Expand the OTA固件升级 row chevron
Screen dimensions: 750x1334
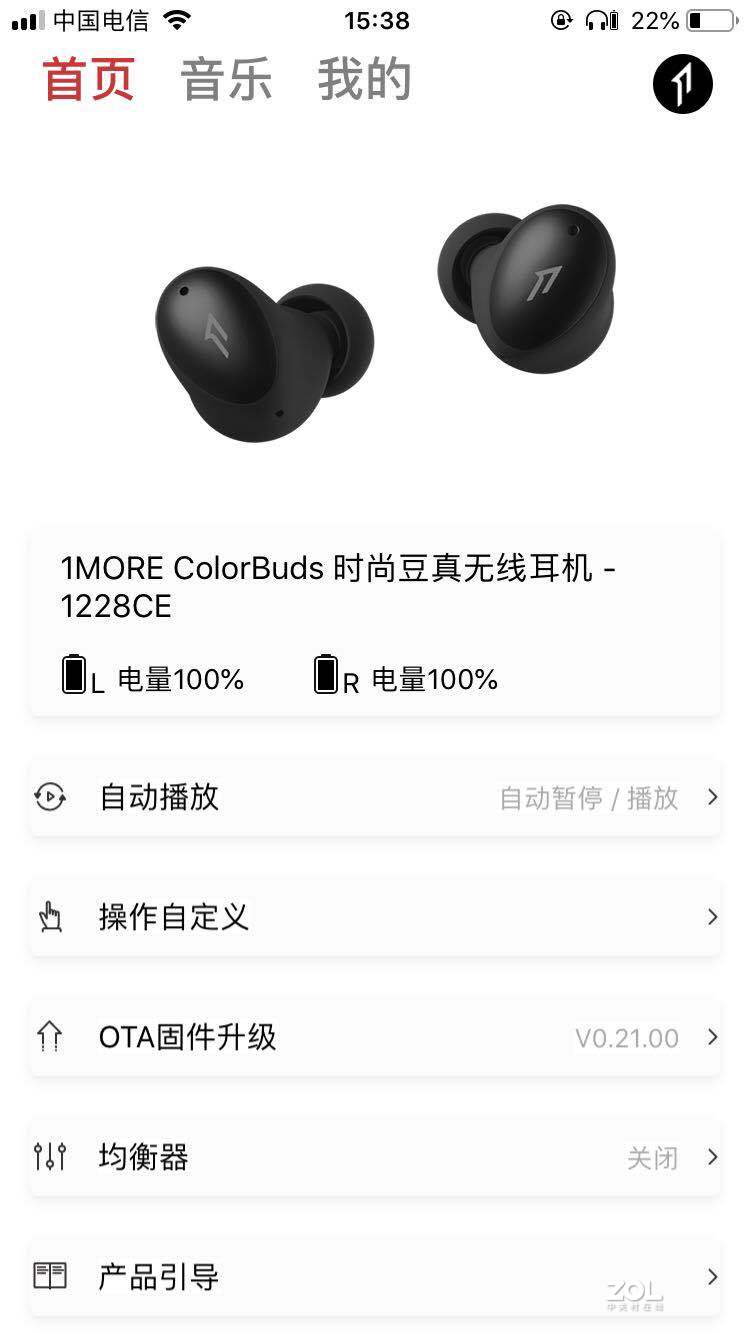[713, 1037]
